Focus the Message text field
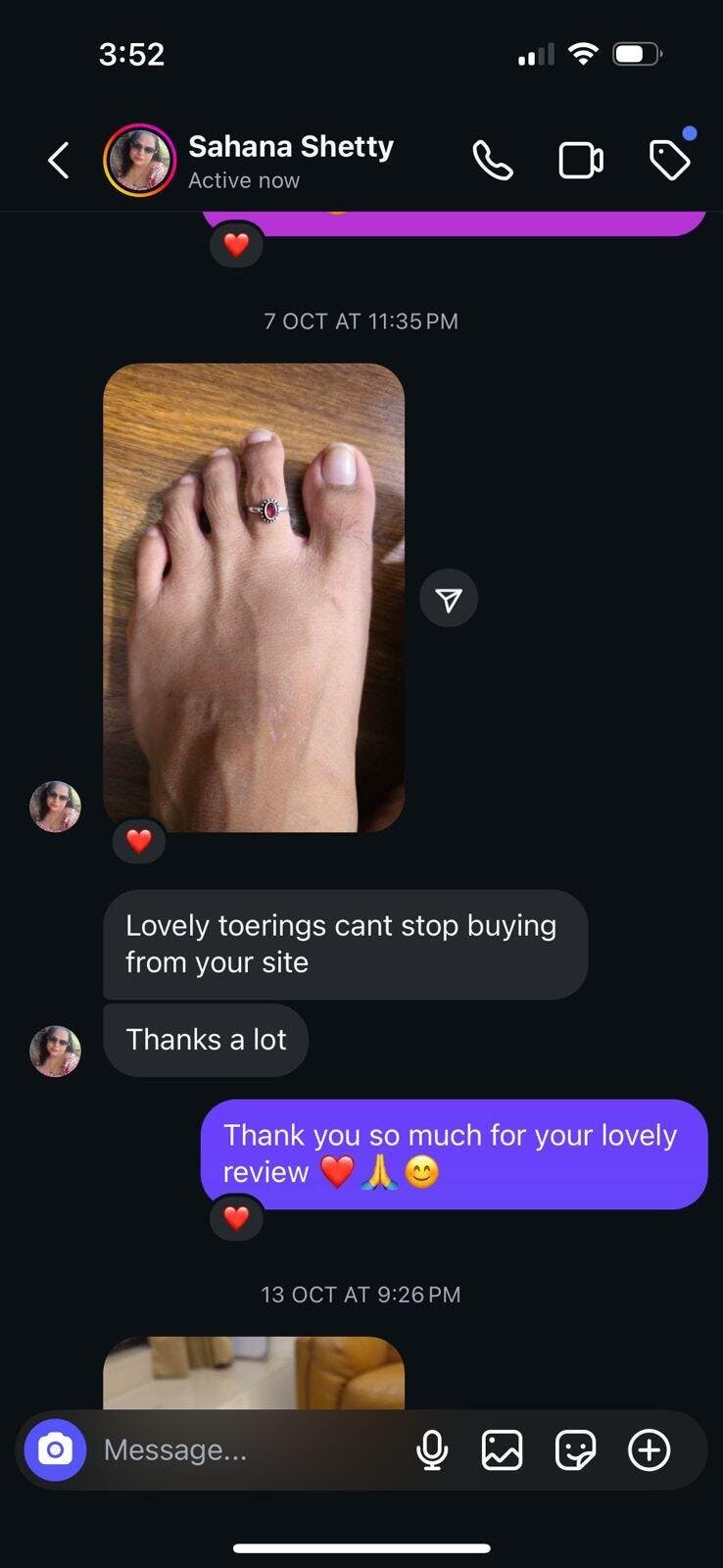Image resolution: width=723 pixels, height=1568 pixels. (x=245, y=1449)
